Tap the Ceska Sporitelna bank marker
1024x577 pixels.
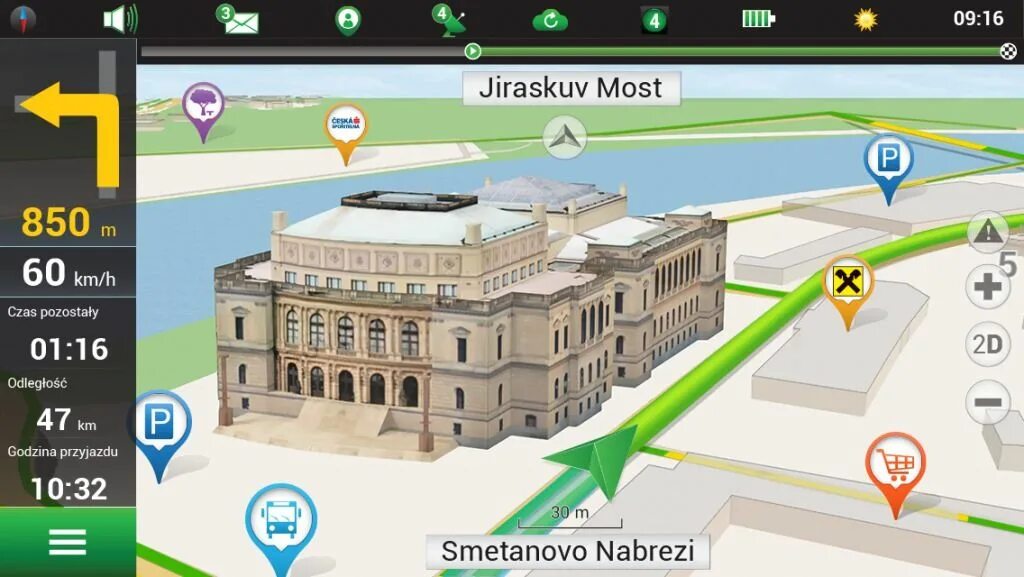pyautogui.click(x=345, y=133)
